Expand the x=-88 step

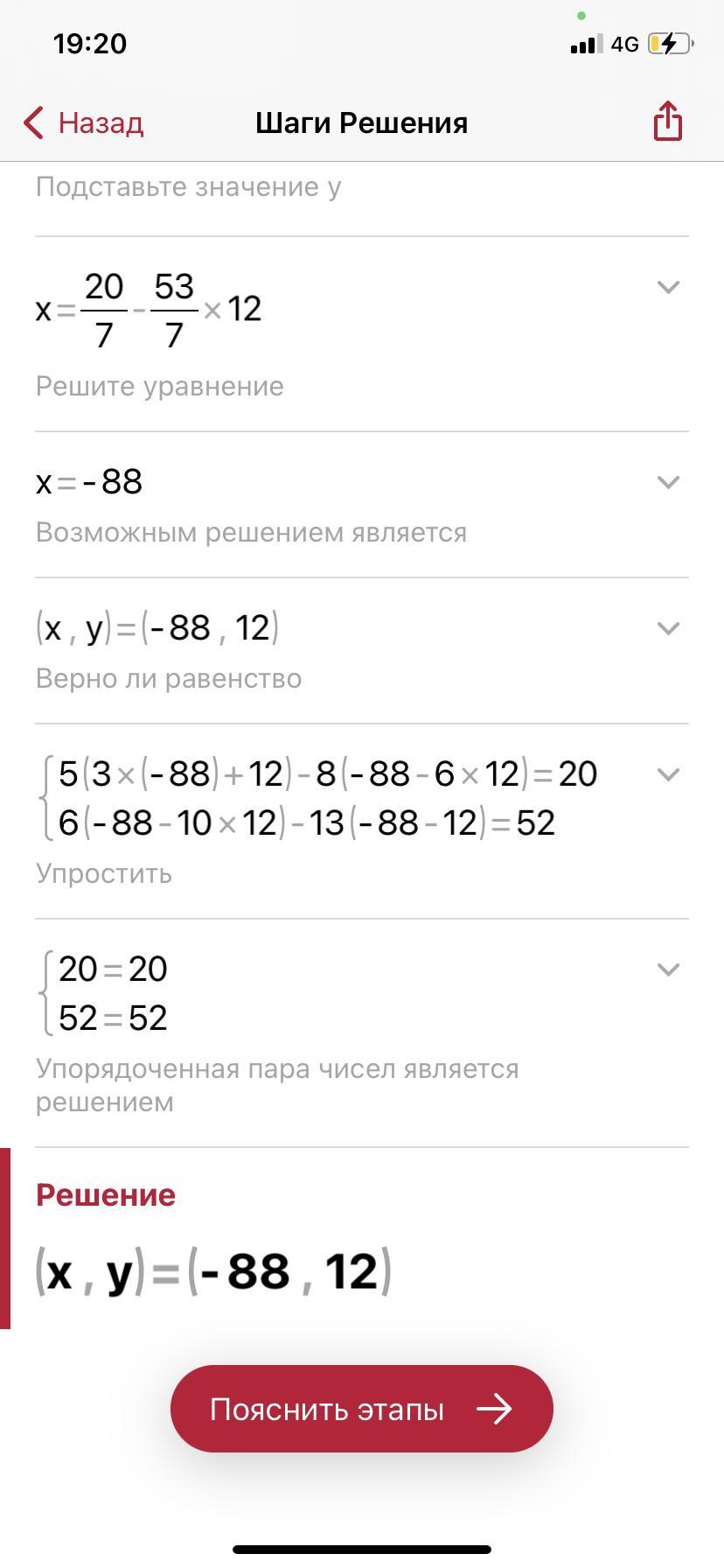(x=668, y=482)
